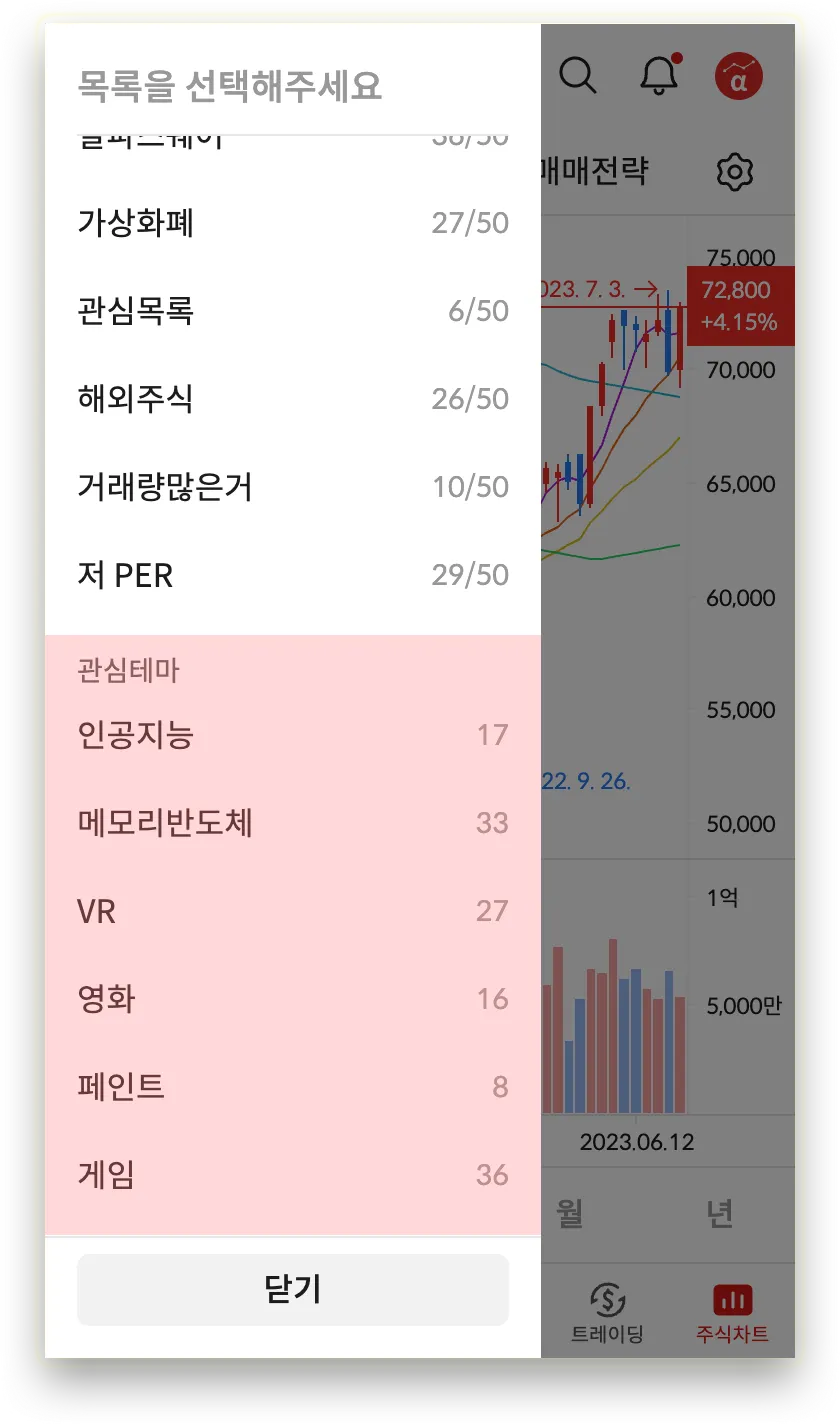Open chart settings gear
The height and width of the screenshot is (1425, 840).
coord(735,172)
